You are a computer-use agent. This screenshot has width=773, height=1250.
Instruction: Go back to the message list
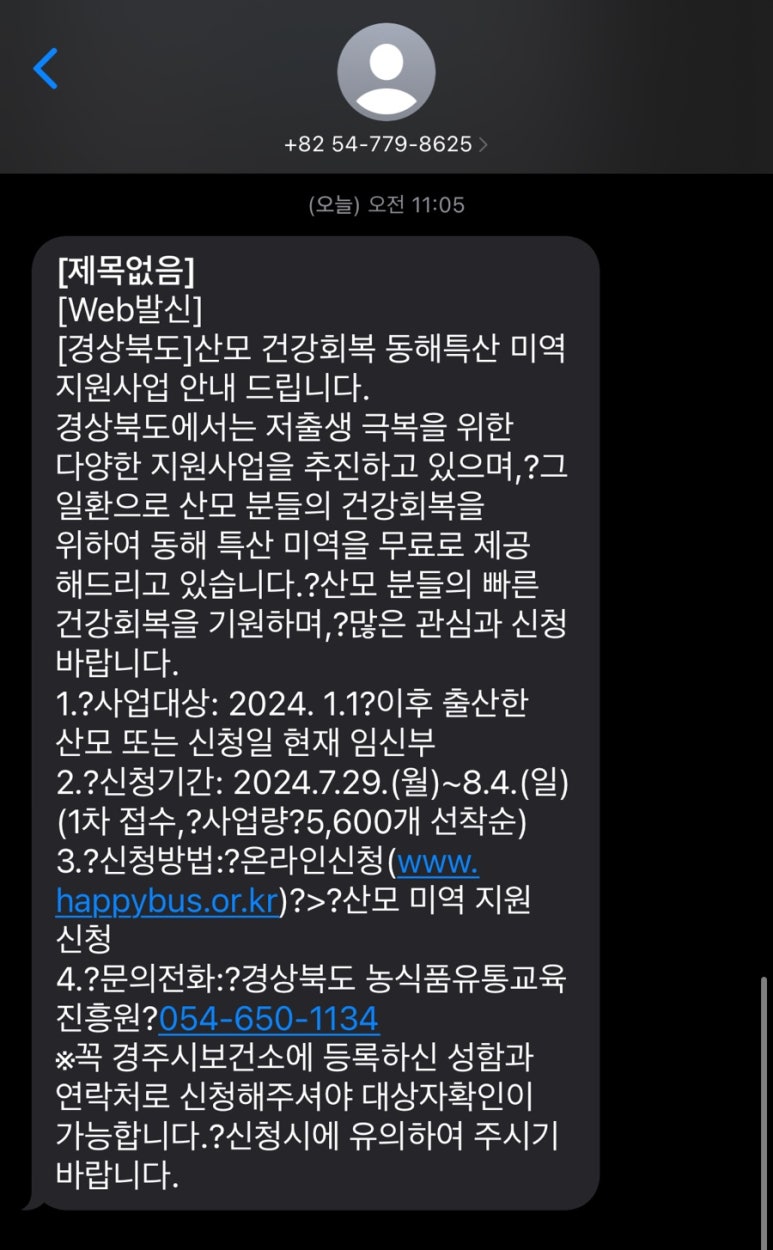[45, 68]
